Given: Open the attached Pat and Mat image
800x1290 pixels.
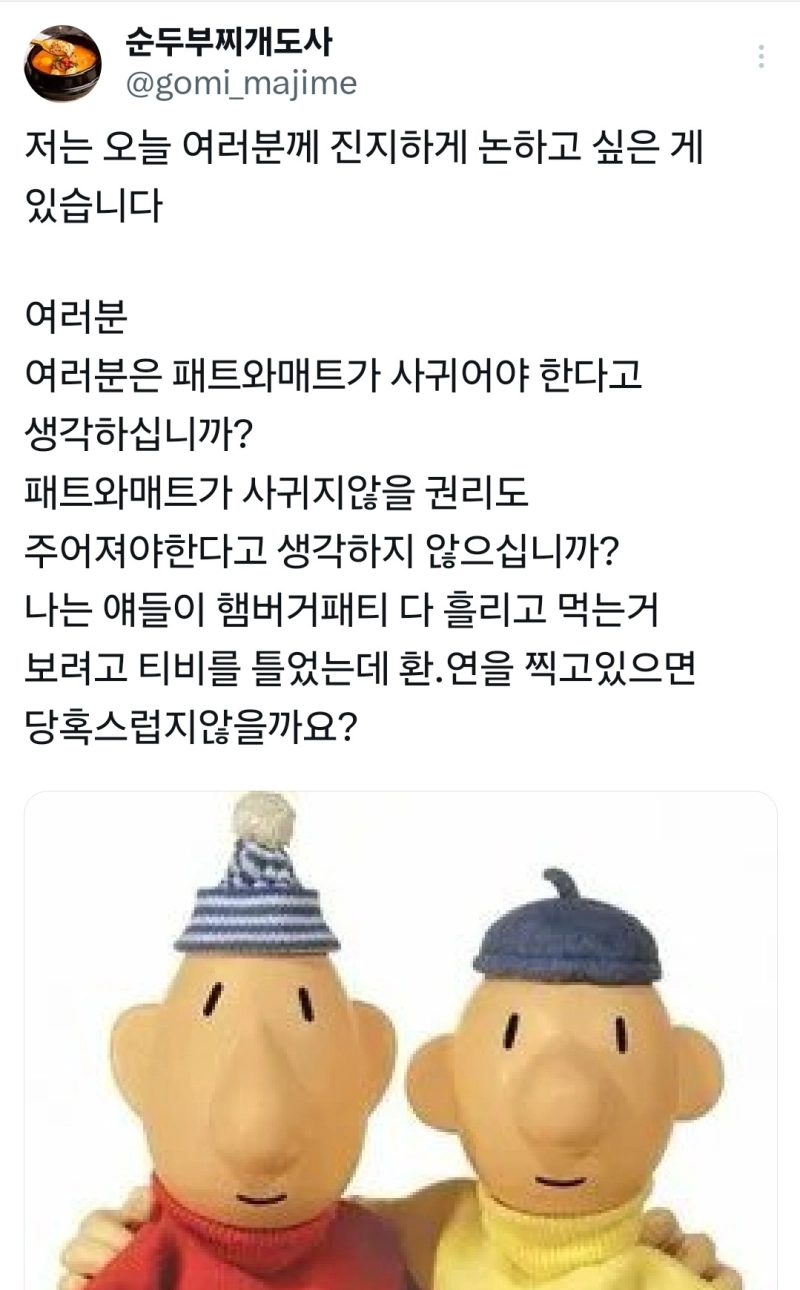Looking at the screenshot, I should click(400, 1040).
